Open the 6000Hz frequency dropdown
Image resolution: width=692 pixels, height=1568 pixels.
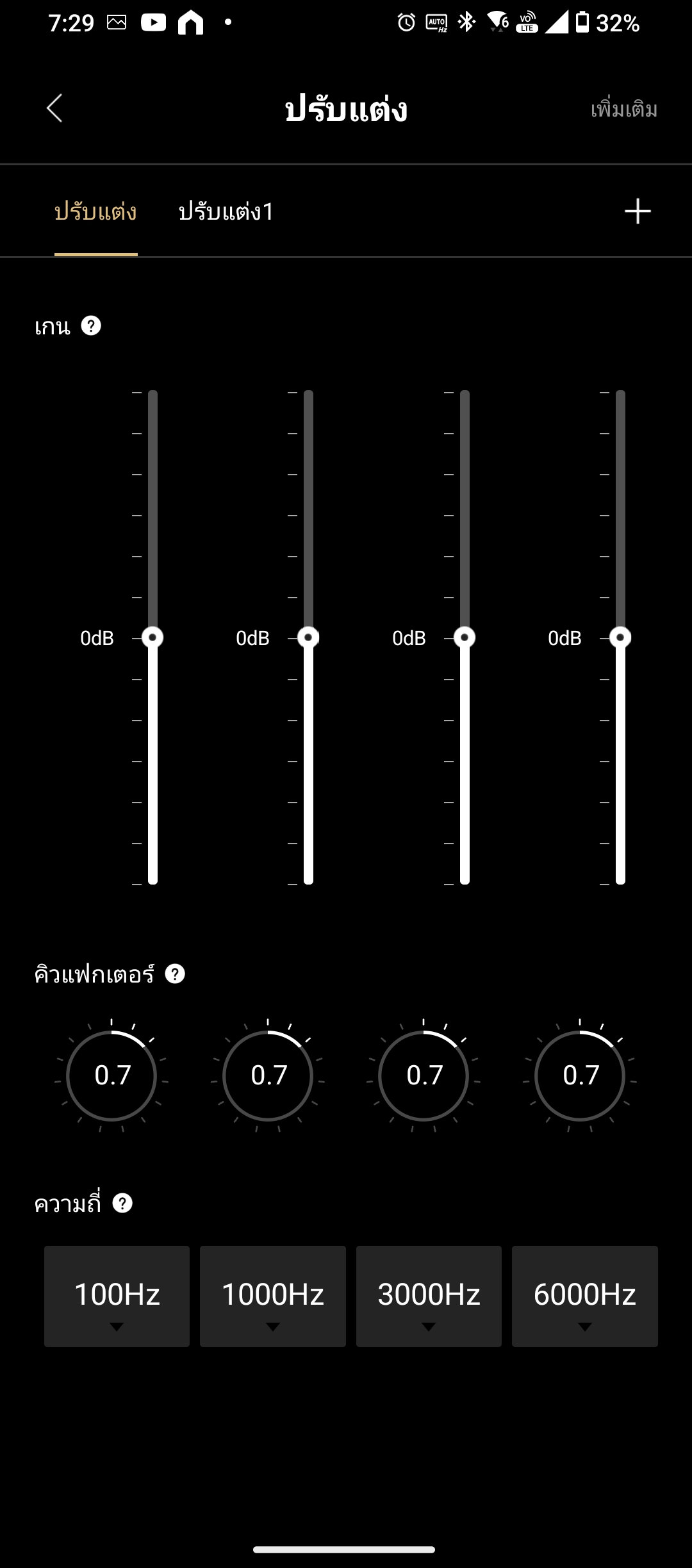click(x=584, y=1296)
